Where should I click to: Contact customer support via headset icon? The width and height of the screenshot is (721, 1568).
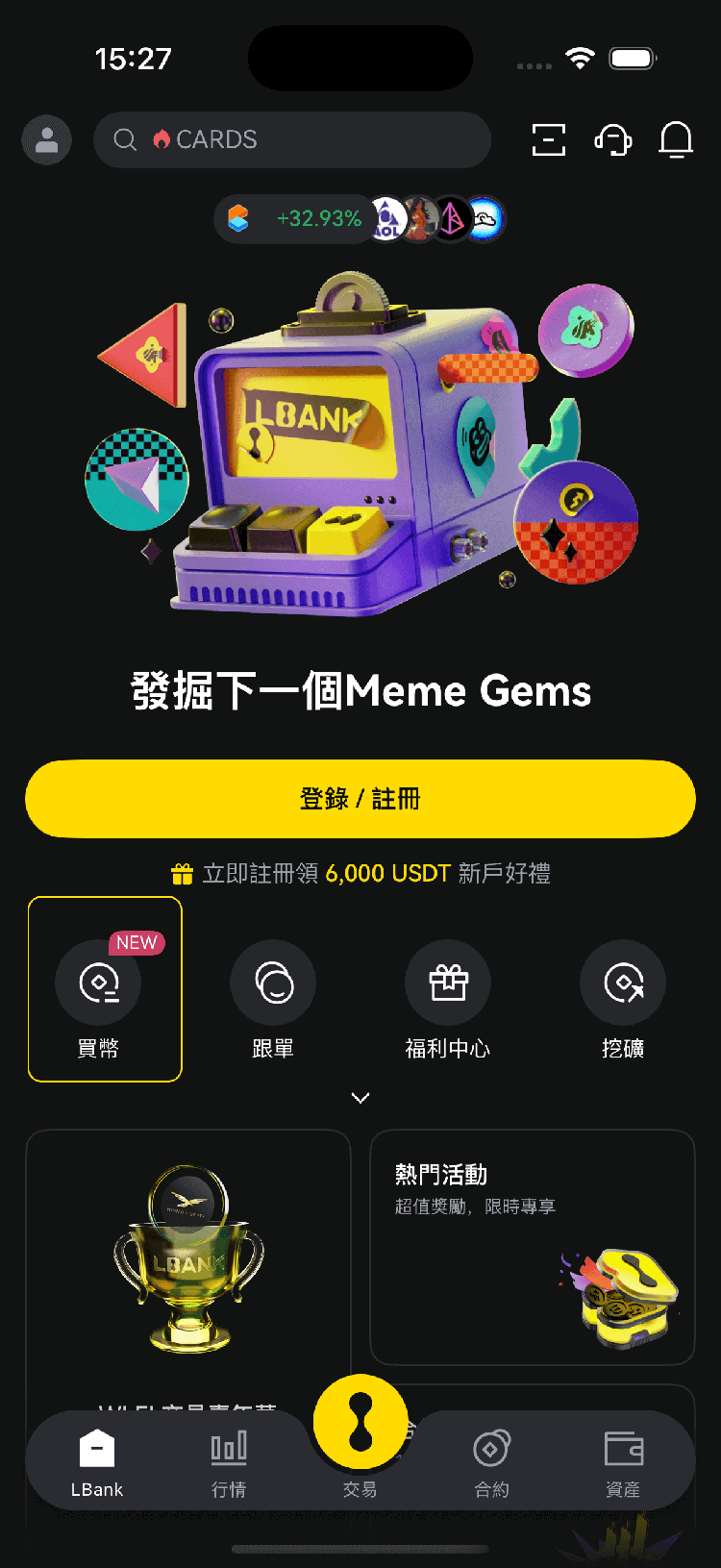612,140
